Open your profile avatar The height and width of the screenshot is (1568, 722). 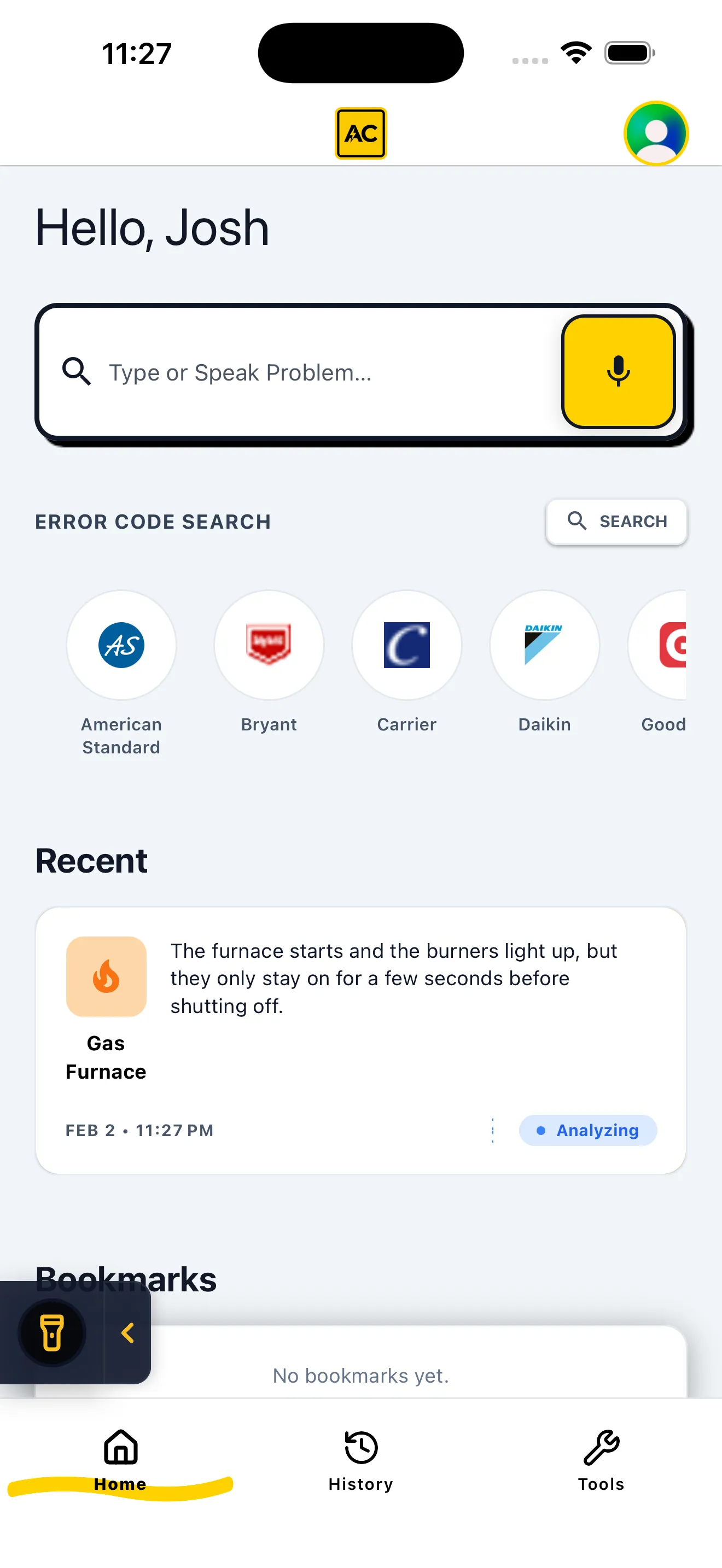[x=656, y=133]
